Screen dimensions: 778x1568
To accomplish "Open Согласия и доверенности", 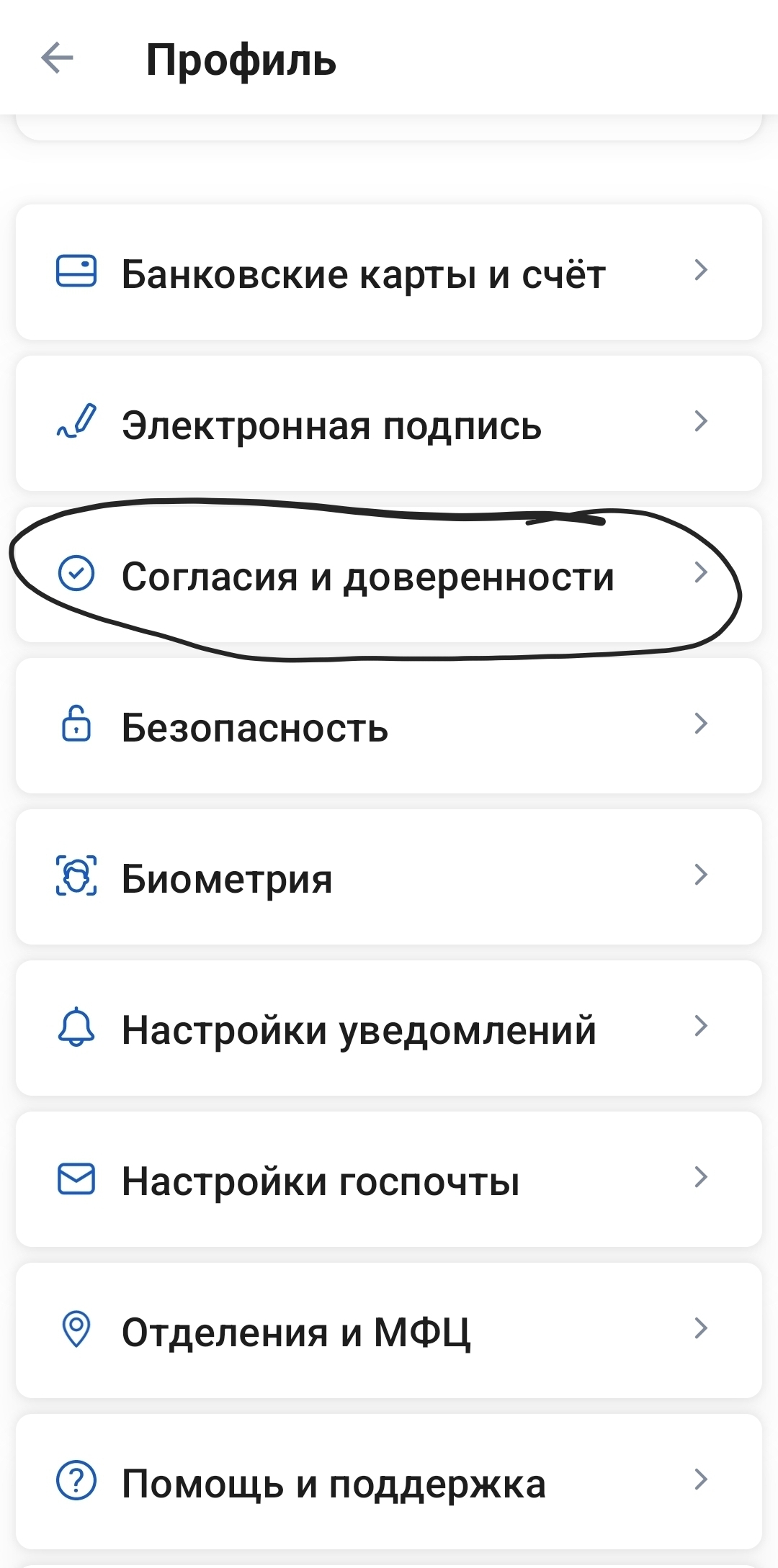I will click(388, 575).
